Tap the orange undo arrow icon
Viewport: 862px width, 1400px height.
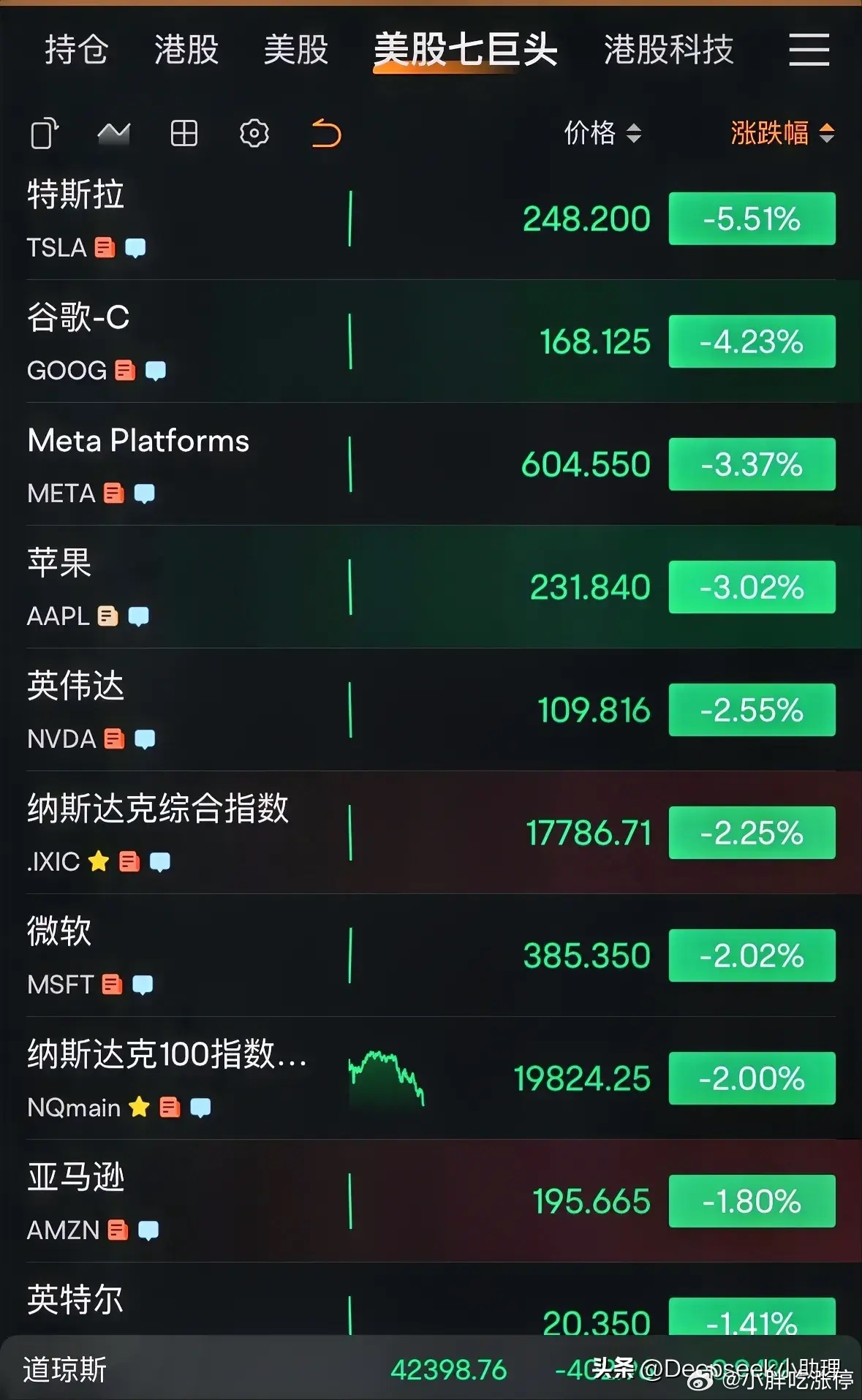click(326, 133)
